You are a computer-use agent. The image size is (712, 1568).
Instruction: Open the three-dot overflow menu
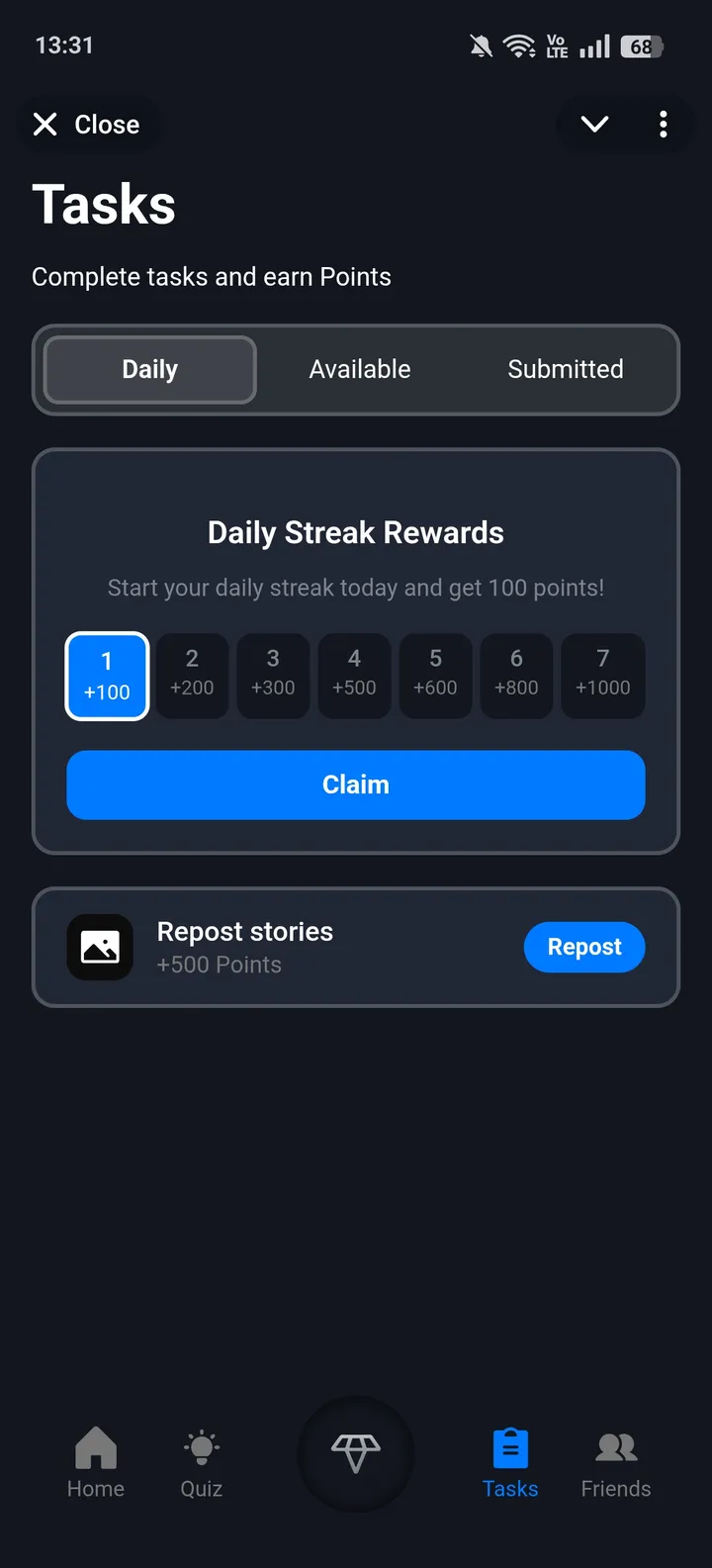[x=663, y=125]
